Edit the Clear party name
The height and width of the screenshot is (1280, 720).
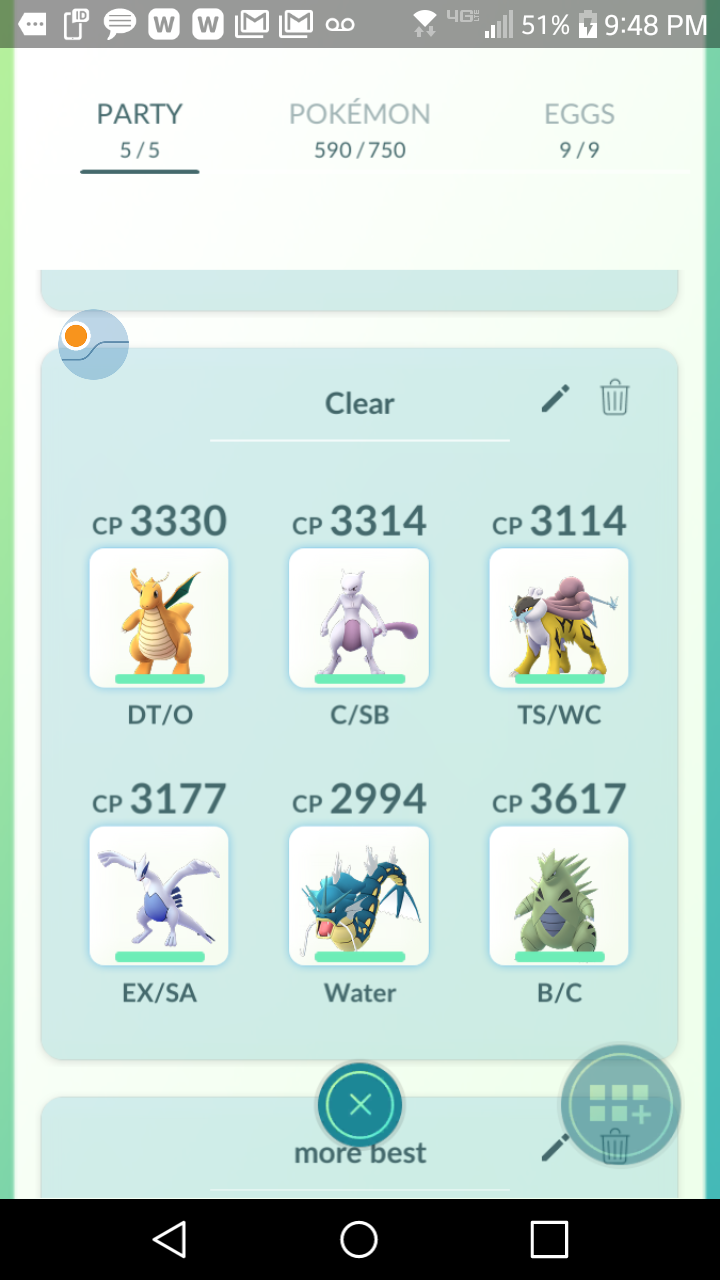pos(555,399)
